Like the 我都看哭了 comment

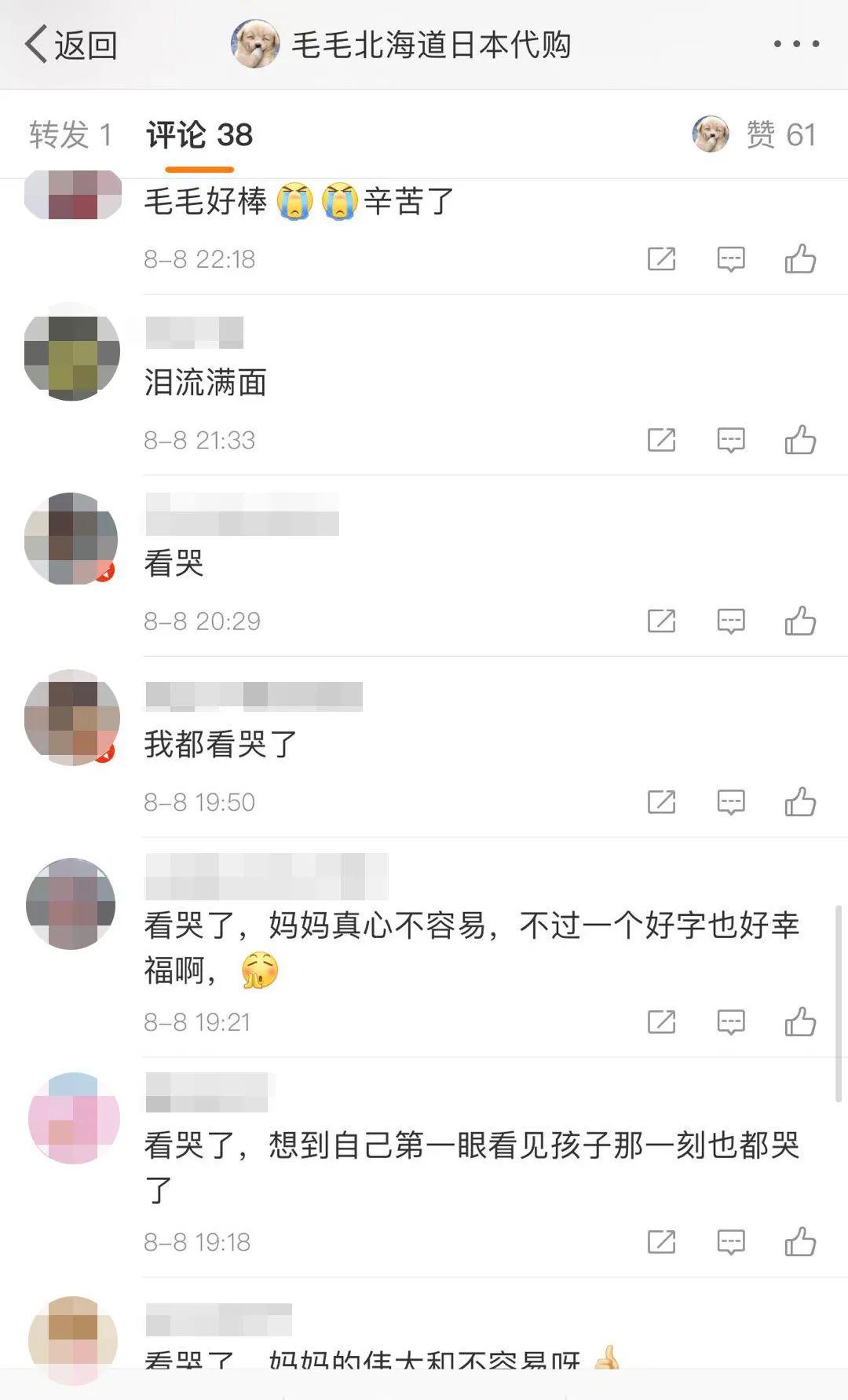[800, 802]
